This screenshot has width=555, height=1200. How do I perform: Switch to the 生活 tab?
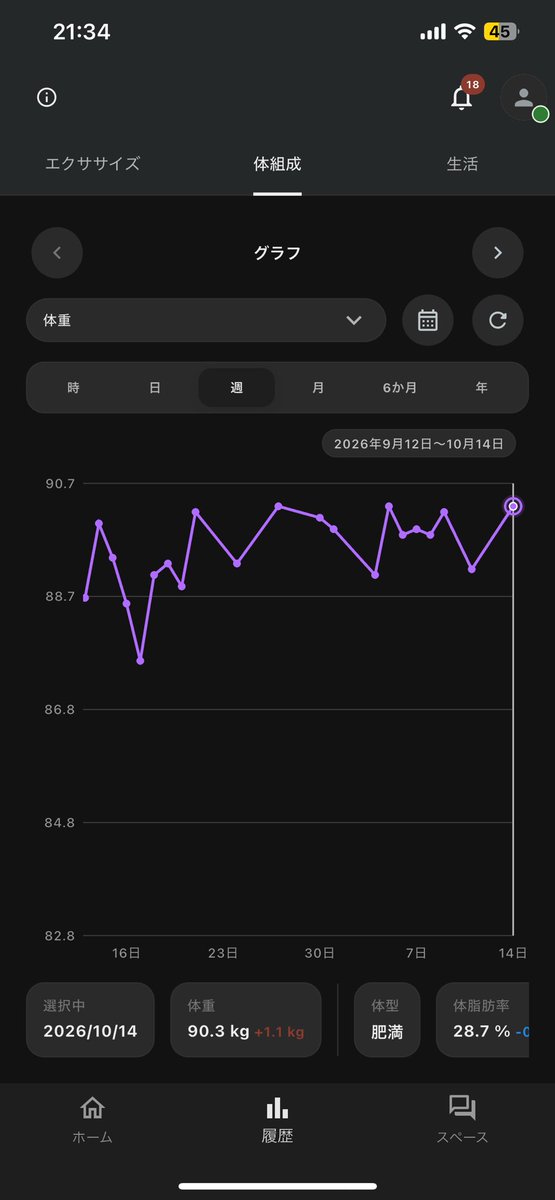[462, 163]
